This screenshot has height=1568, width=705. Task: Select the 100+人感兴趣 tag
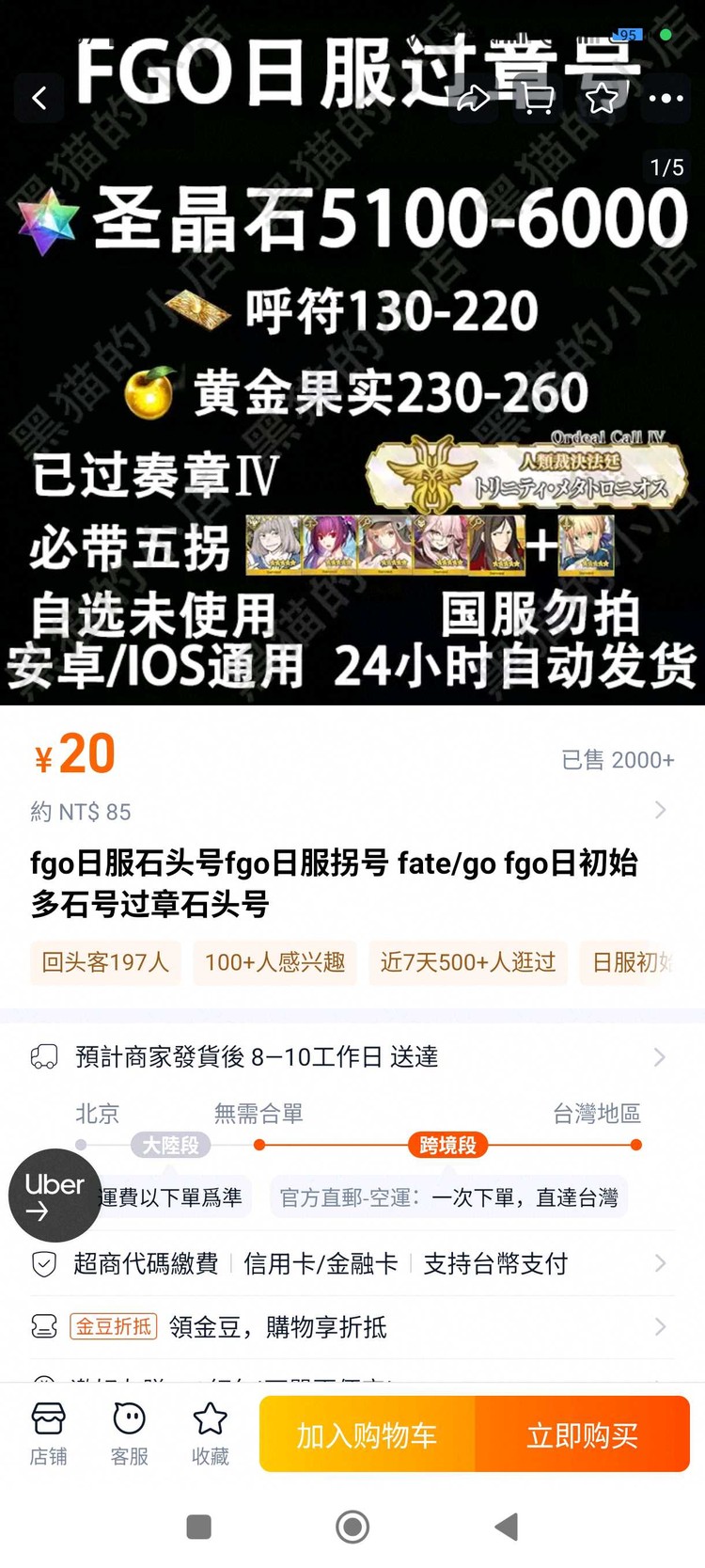pos(274,963)
